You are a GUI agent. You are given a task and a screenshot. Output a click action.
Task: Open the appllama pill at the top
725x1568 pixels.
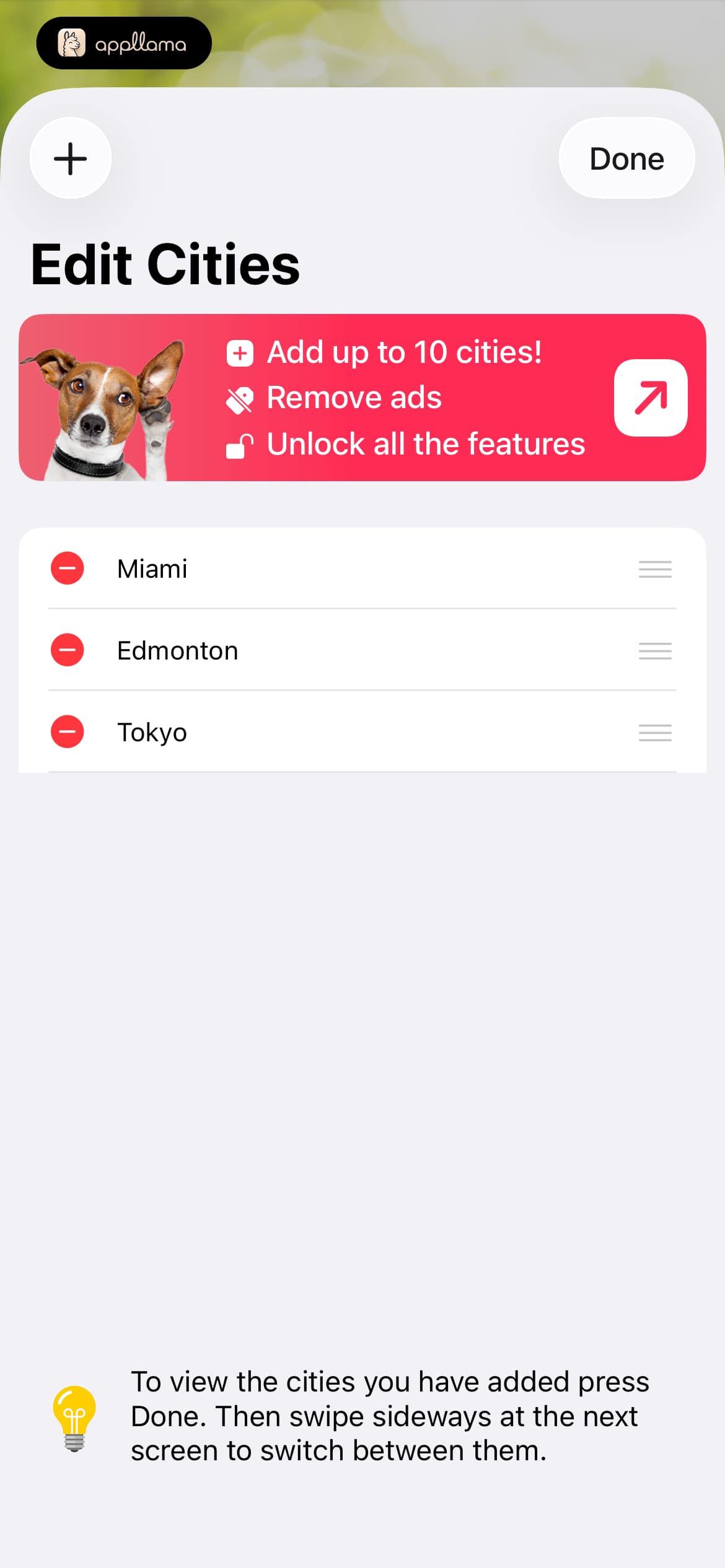coord(124,43)
